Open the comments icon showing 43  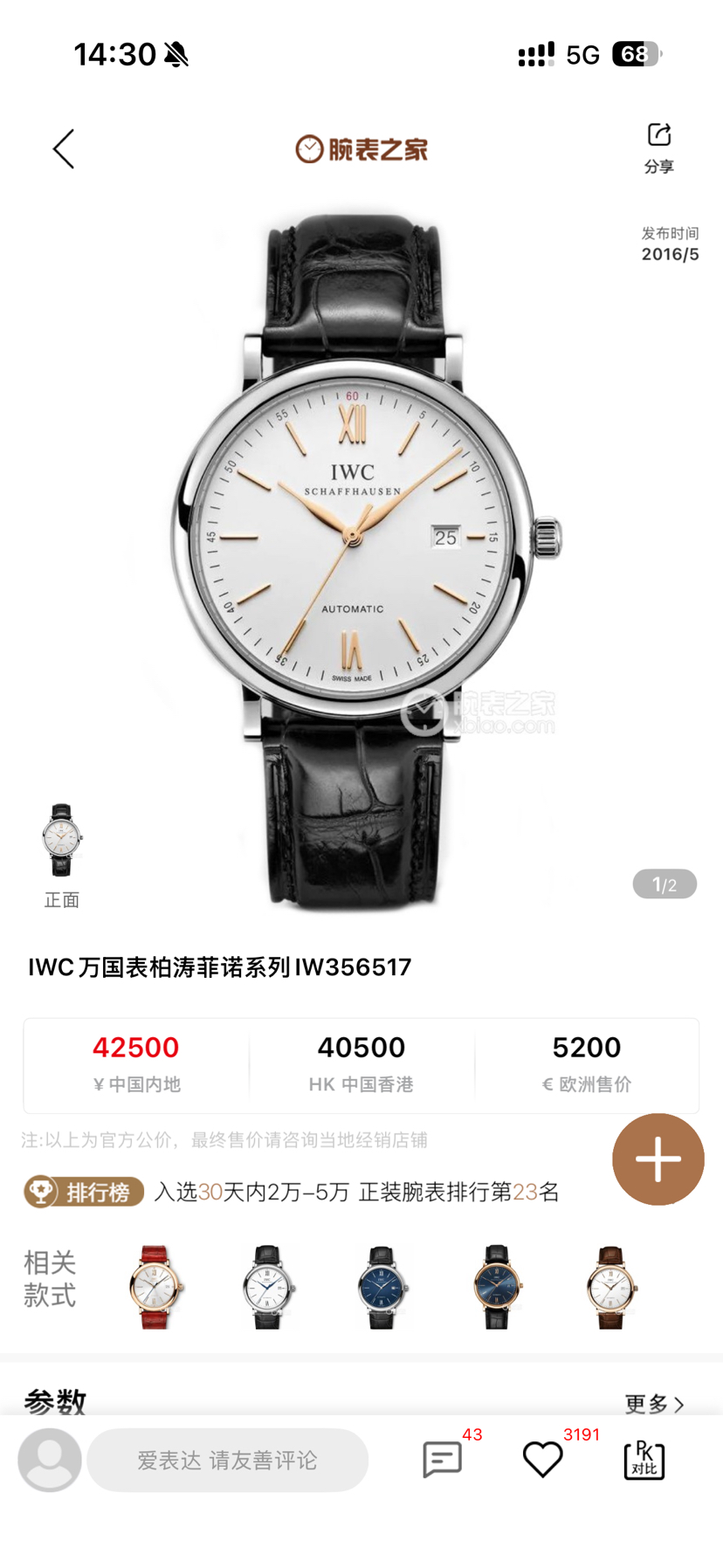pos(443,1459)
